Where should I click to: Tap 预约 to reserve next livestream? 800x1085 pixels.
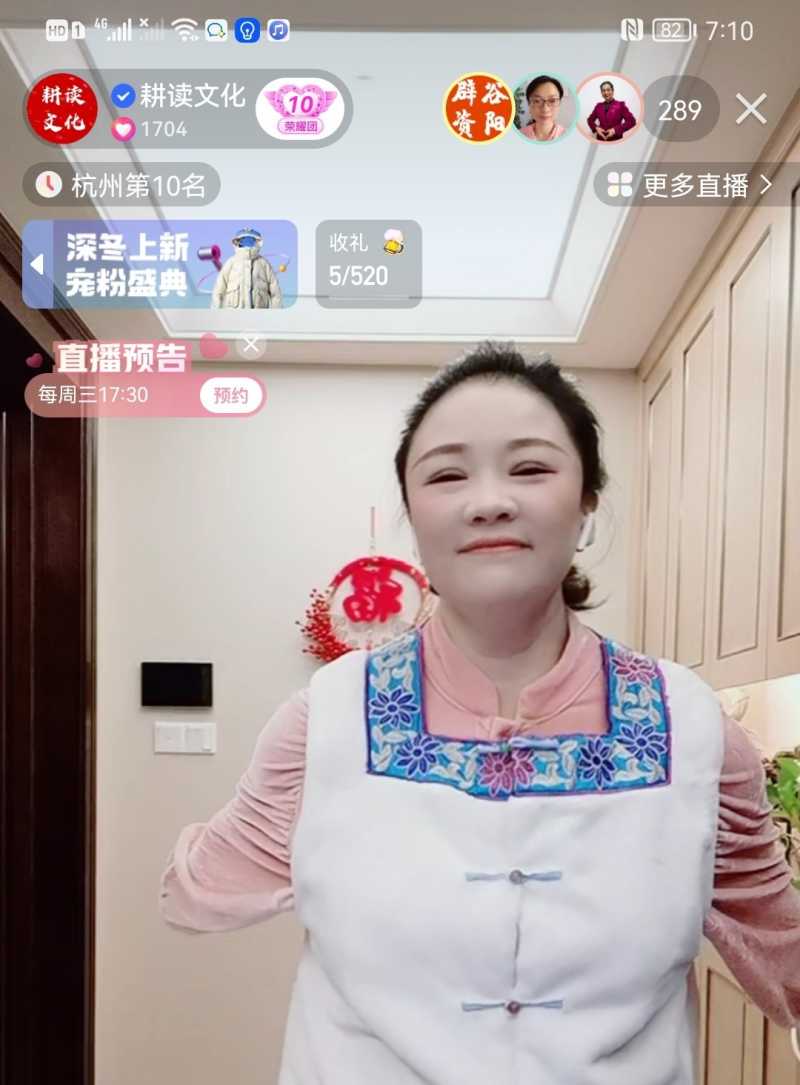231,395
